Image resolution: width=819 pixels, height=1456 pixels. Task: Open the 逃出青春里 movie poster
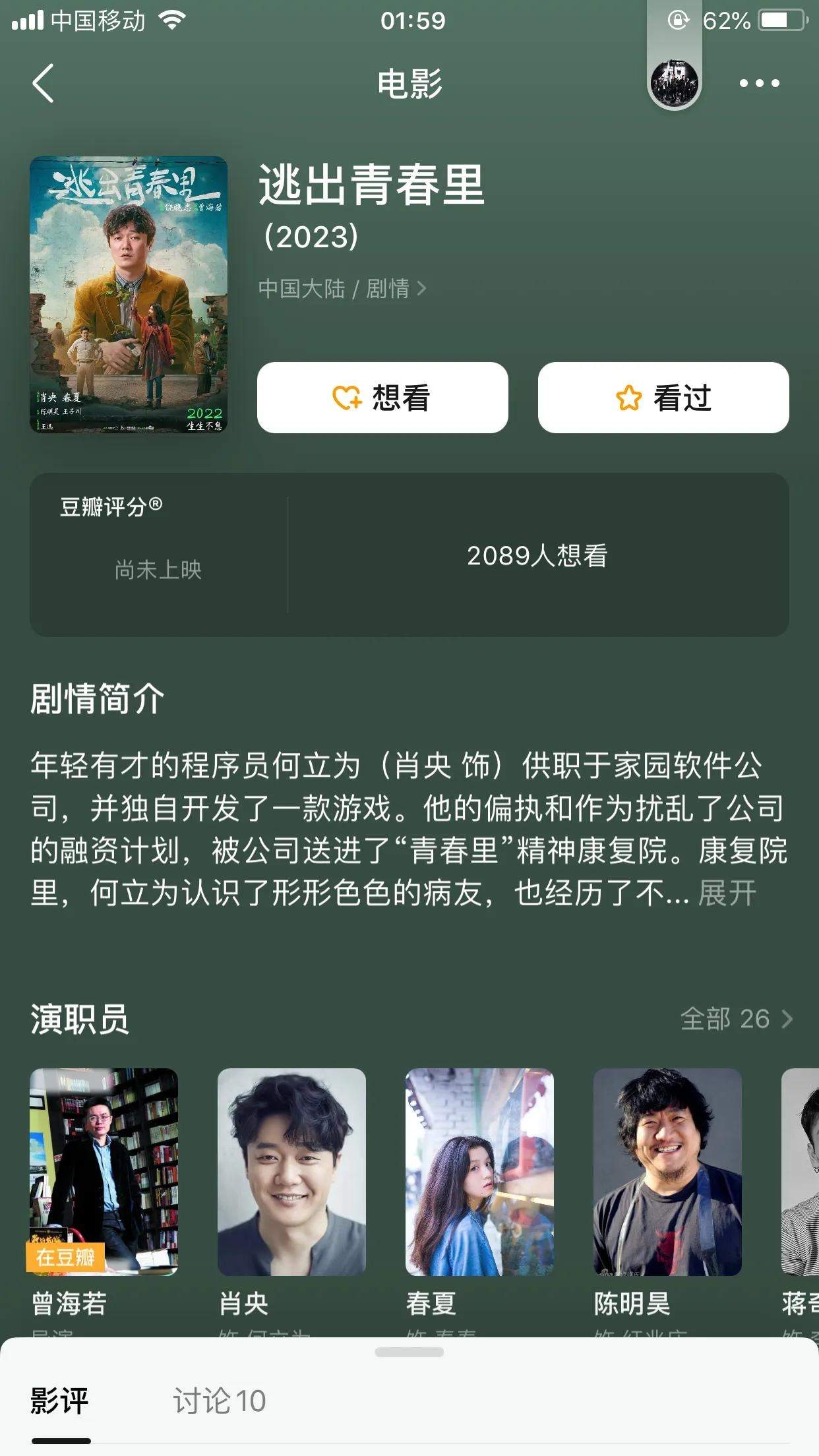coord(129,295)
